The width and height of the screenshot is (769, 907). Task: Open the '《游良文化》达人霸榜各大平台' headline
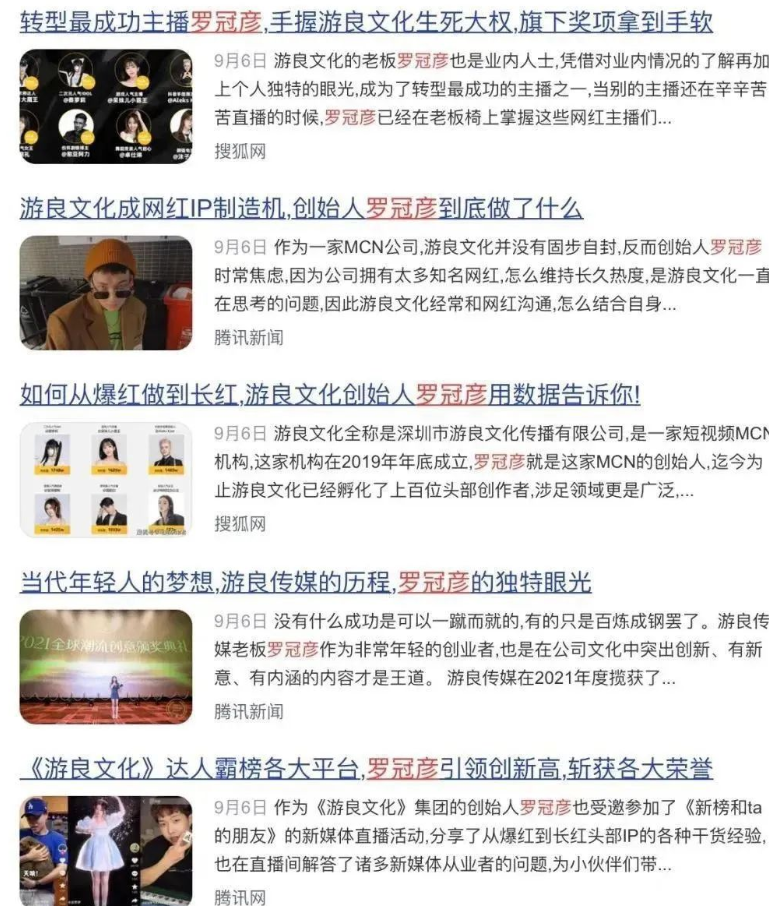(365, 768)
